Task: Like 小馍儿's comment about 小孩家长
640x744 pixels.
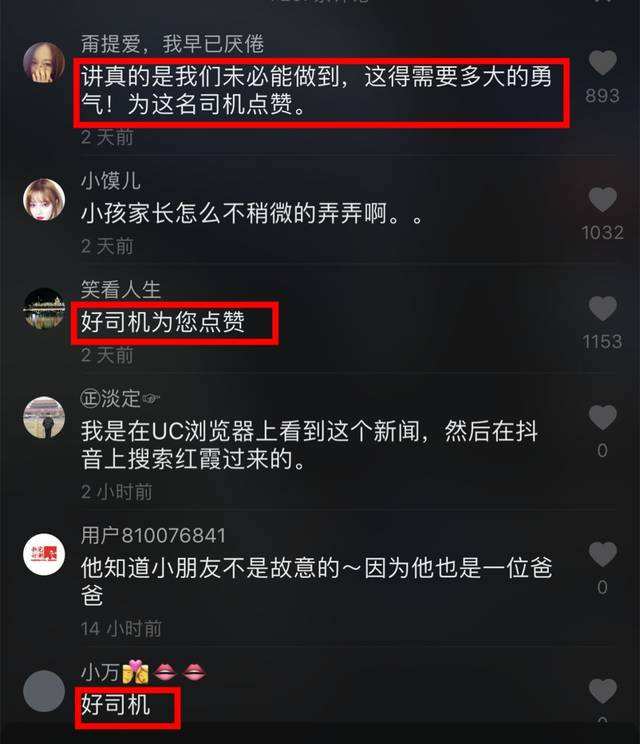Action: (x=602, y=200)
